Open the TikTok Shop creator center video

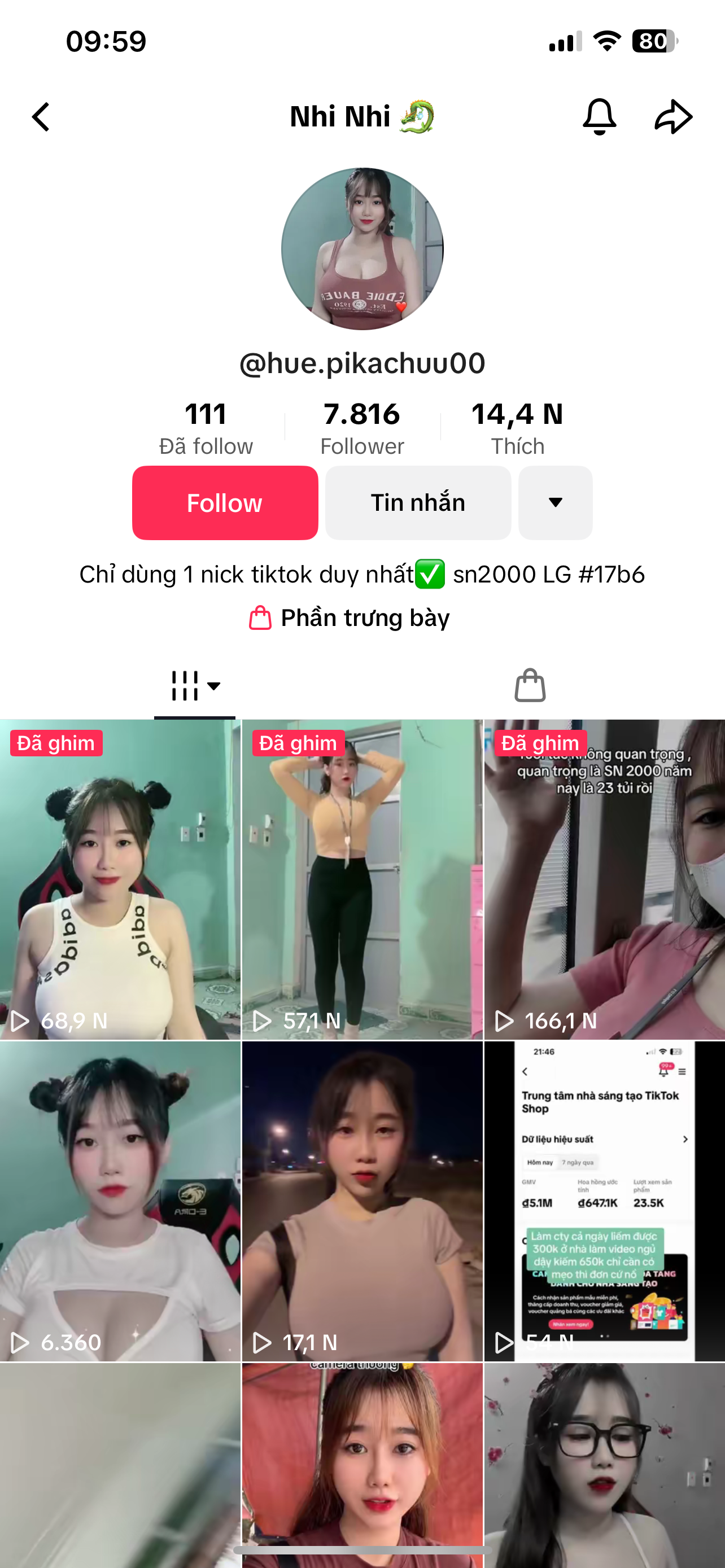pyautogui.click(x=605, y=1201)
